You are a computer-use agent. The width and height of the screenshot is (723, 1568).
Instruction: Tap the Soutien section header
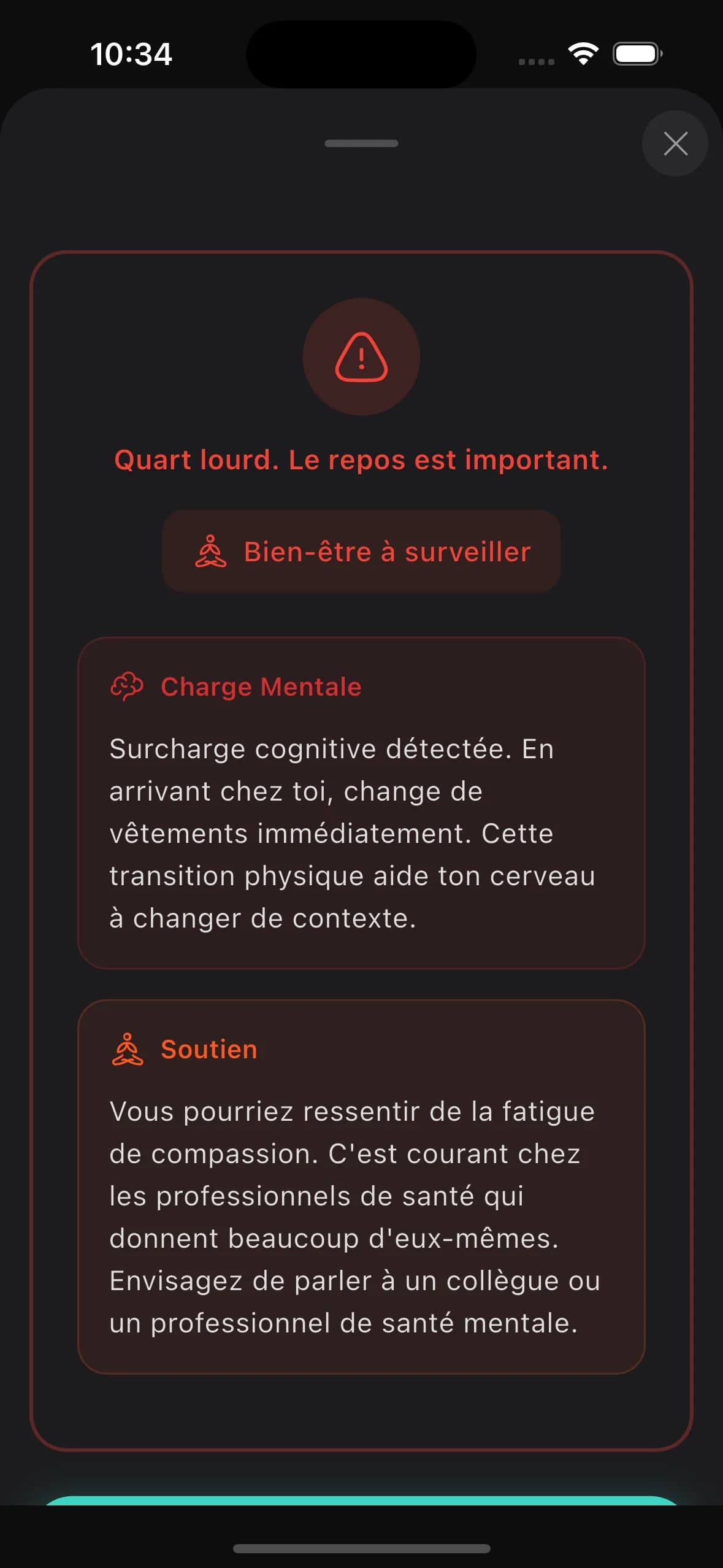[x=208, y=1048]
